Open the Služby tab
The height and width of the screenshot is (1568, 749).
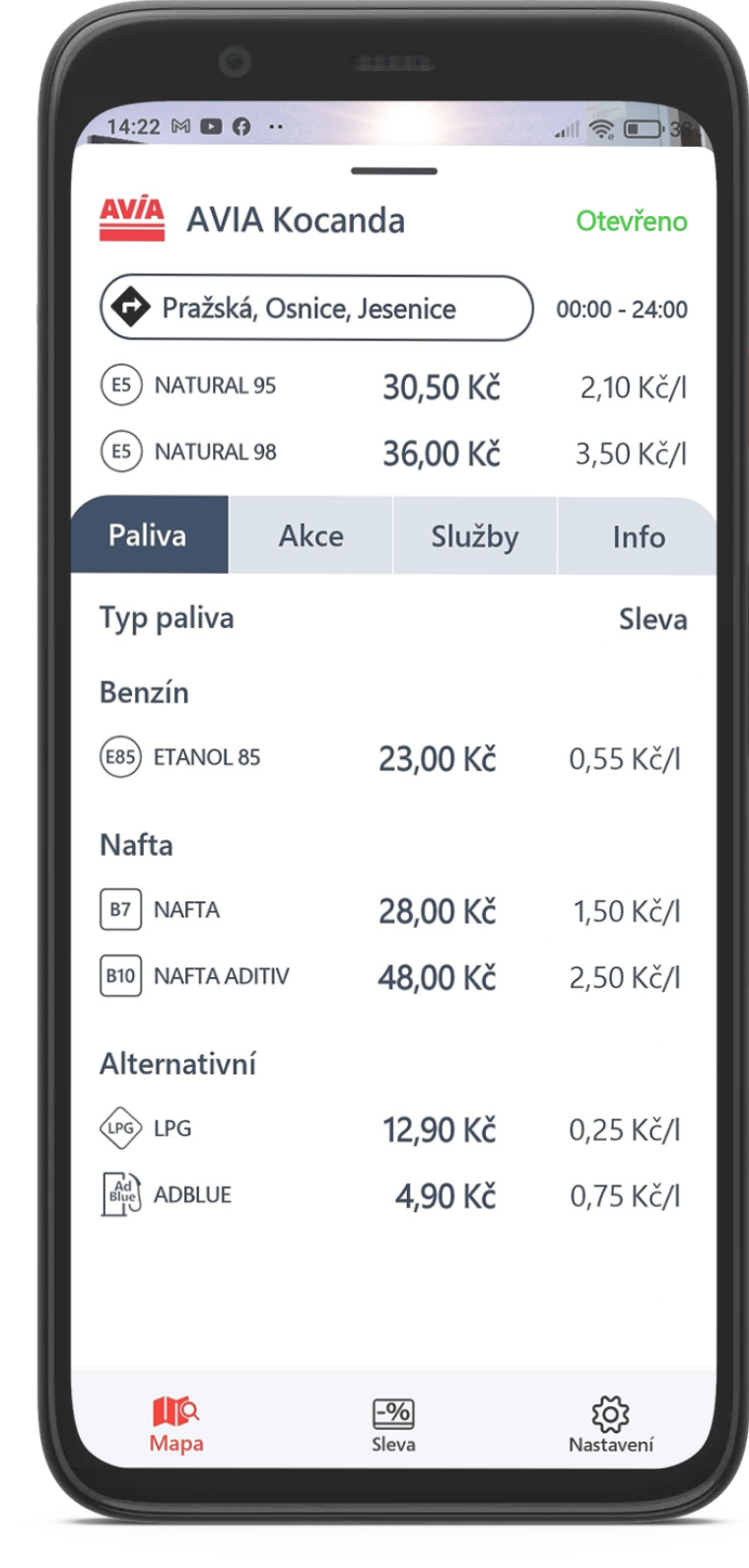point(475,535)
